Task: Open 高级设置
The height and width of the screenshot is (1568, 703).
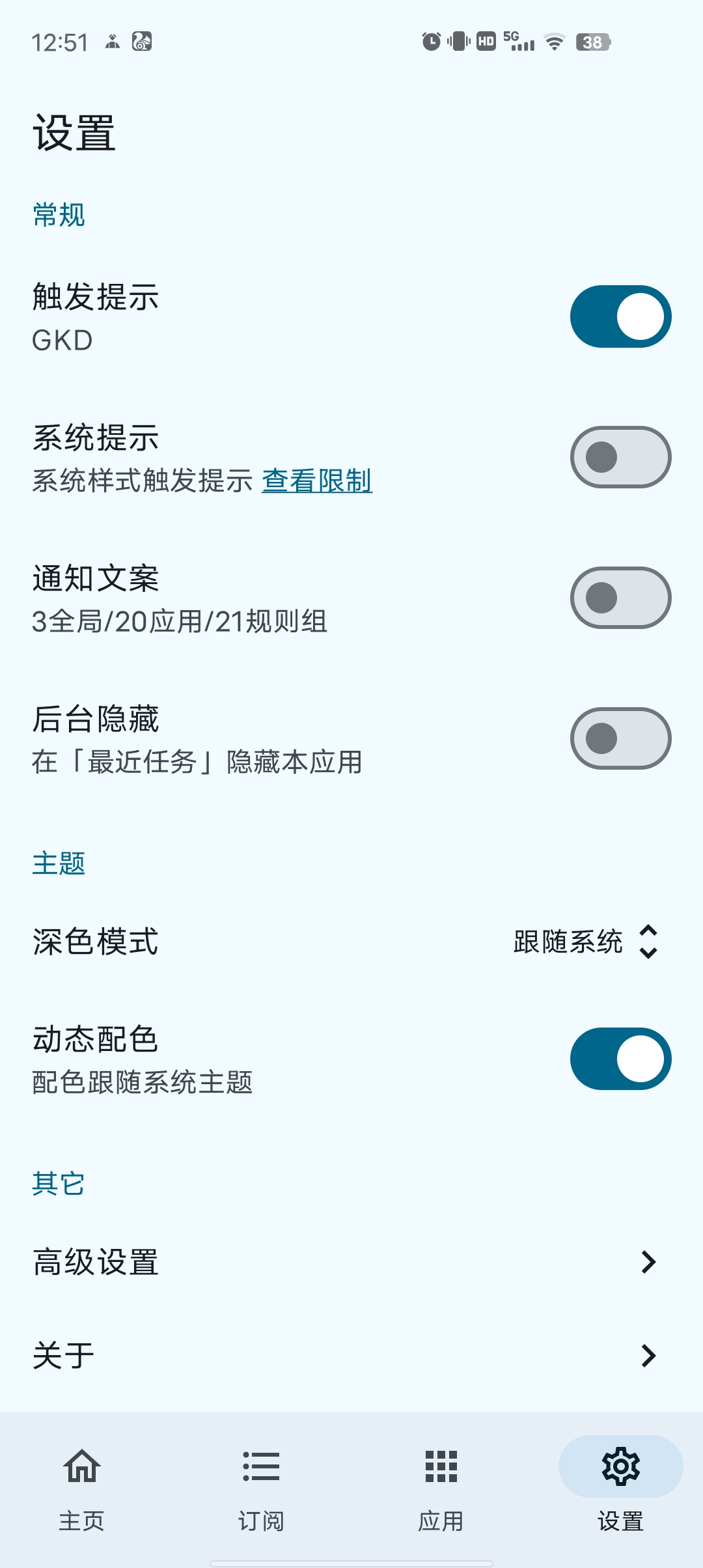Action: coord(351,1262)
